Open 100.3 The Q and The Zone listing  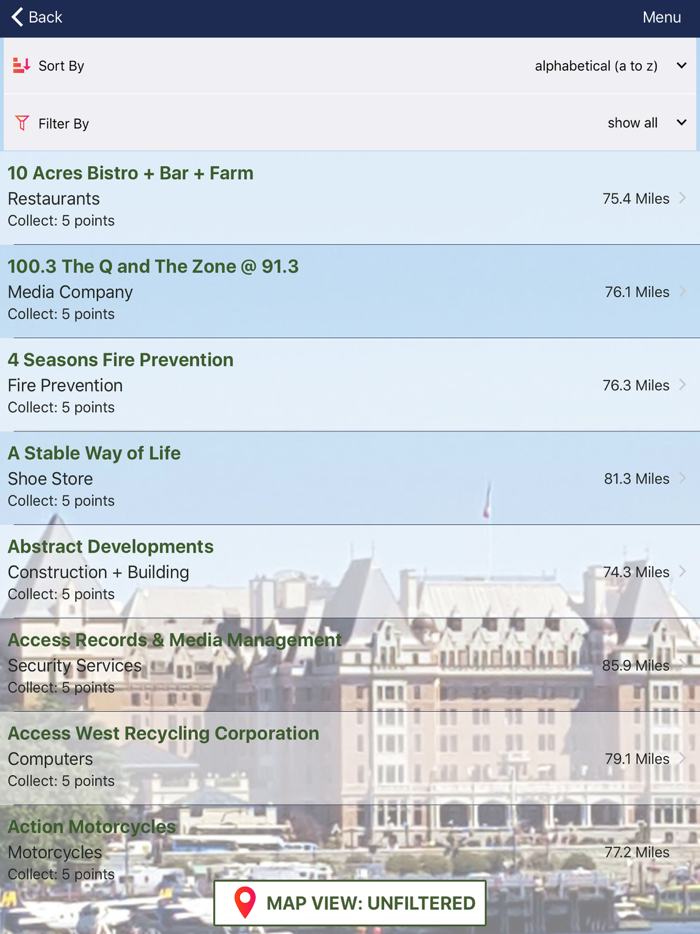point(349,290)
